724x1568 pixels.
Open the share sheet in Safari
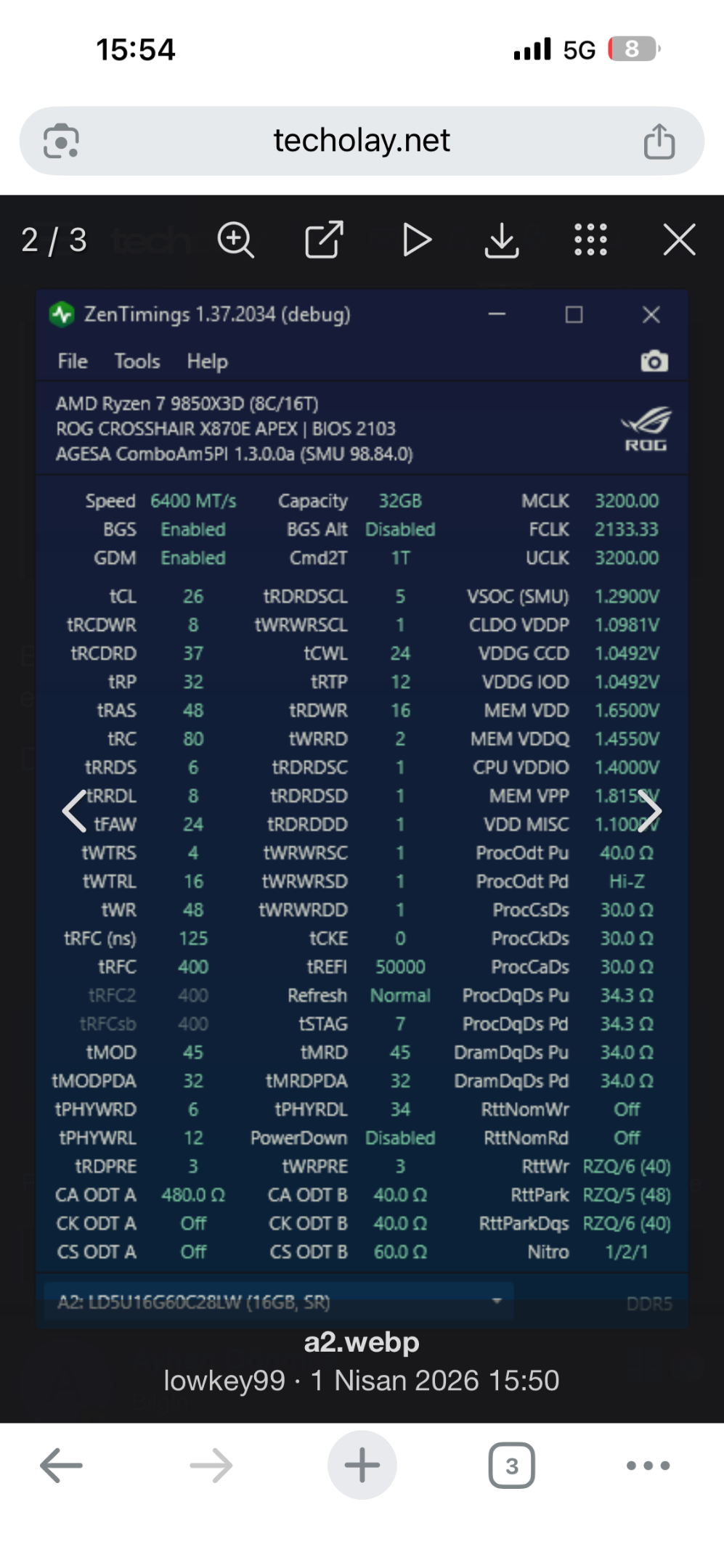click(659, 141)
